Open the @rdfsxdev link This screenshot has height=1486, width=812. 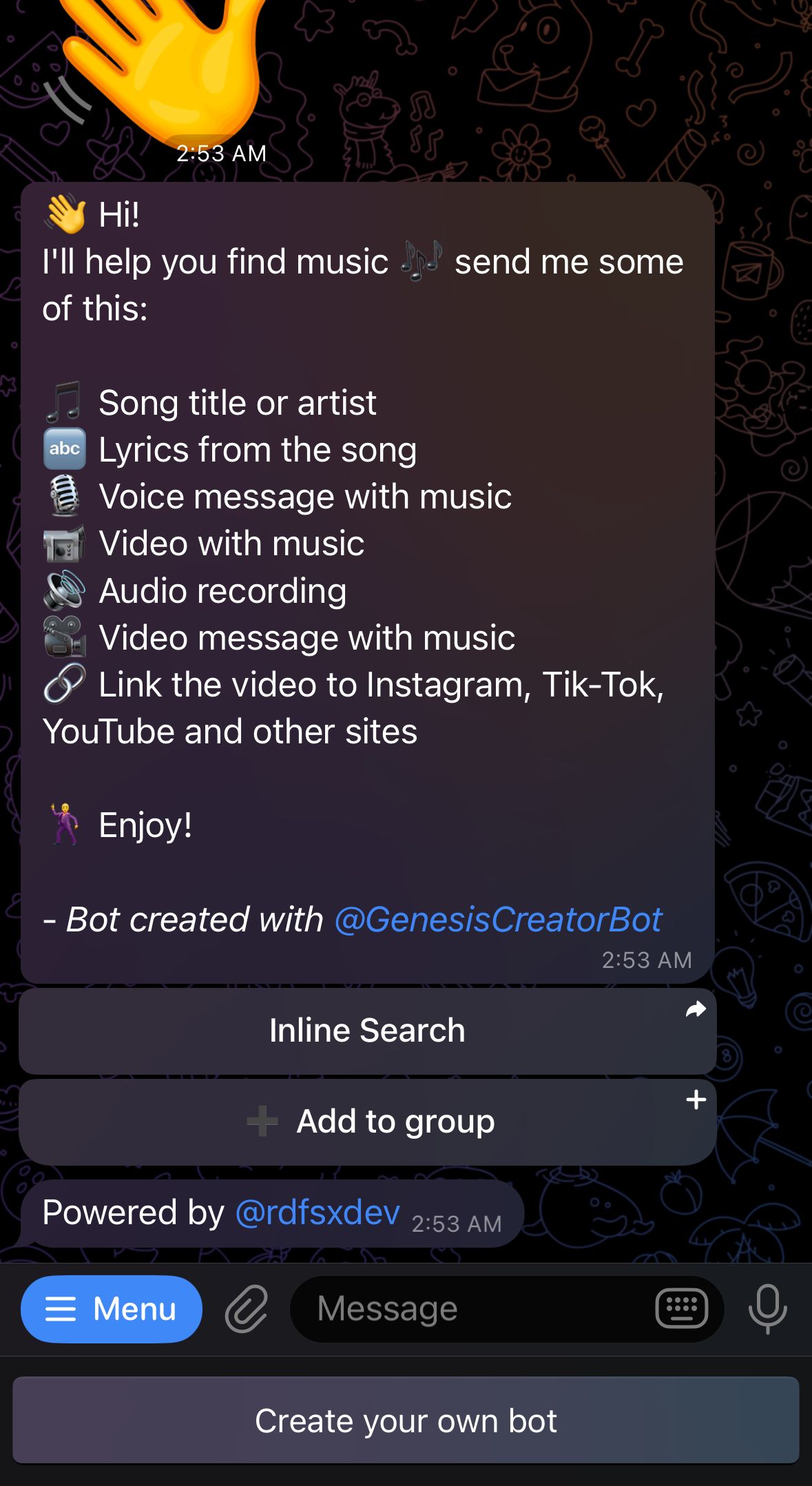click(318, 1212)
